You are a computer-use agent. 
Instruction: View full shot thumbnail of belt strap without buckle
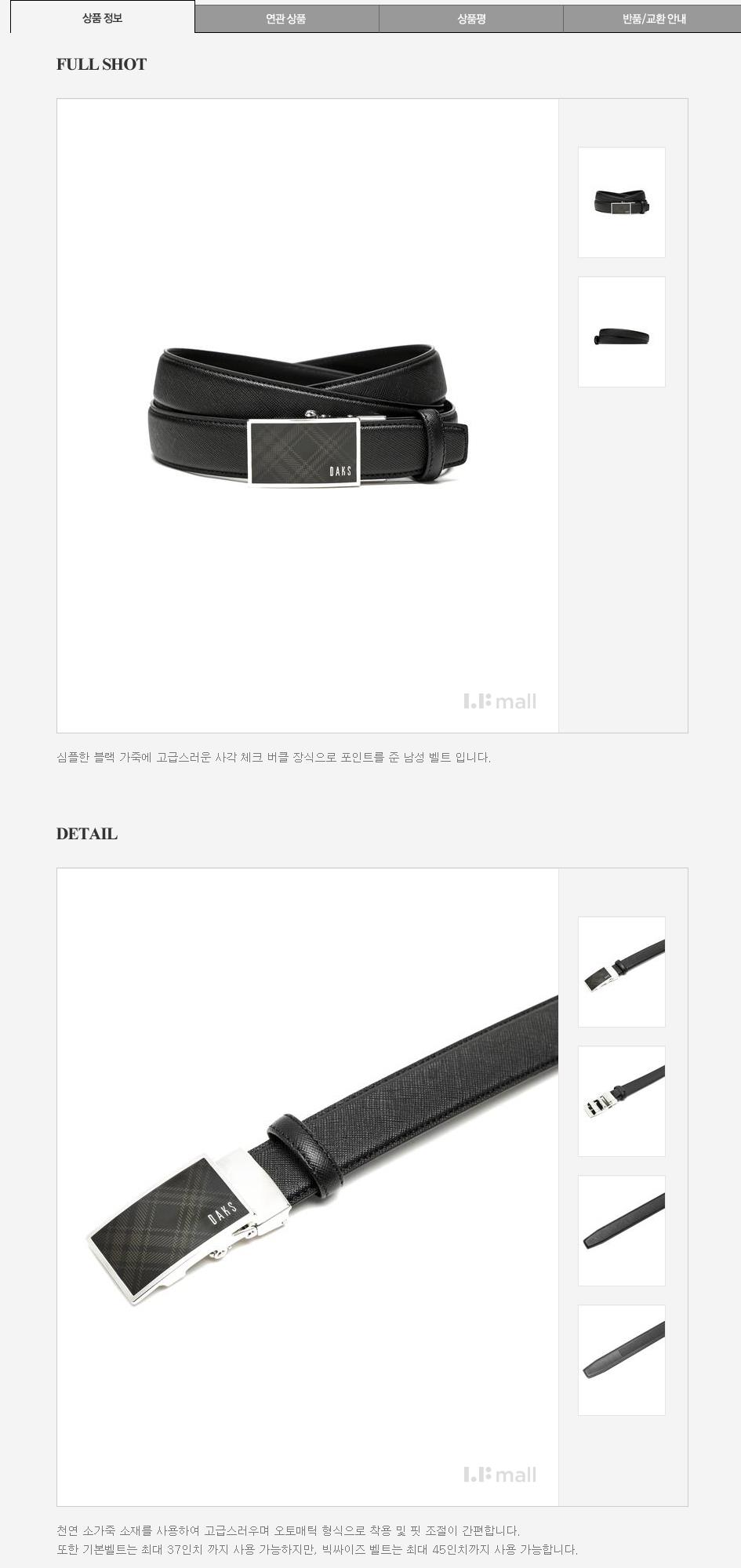coord(621,332)
